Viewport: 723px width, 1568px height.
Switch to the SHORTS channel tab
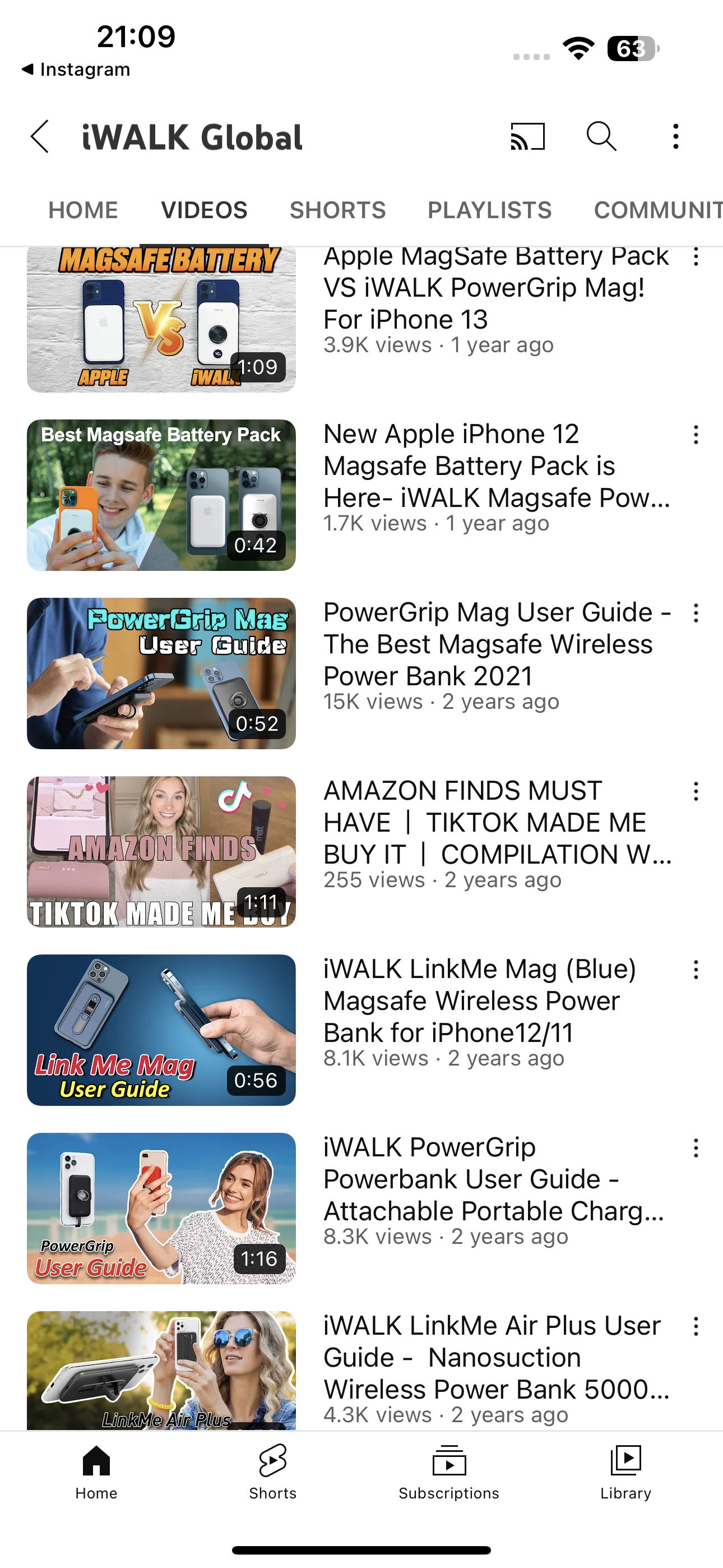[338, 210]
